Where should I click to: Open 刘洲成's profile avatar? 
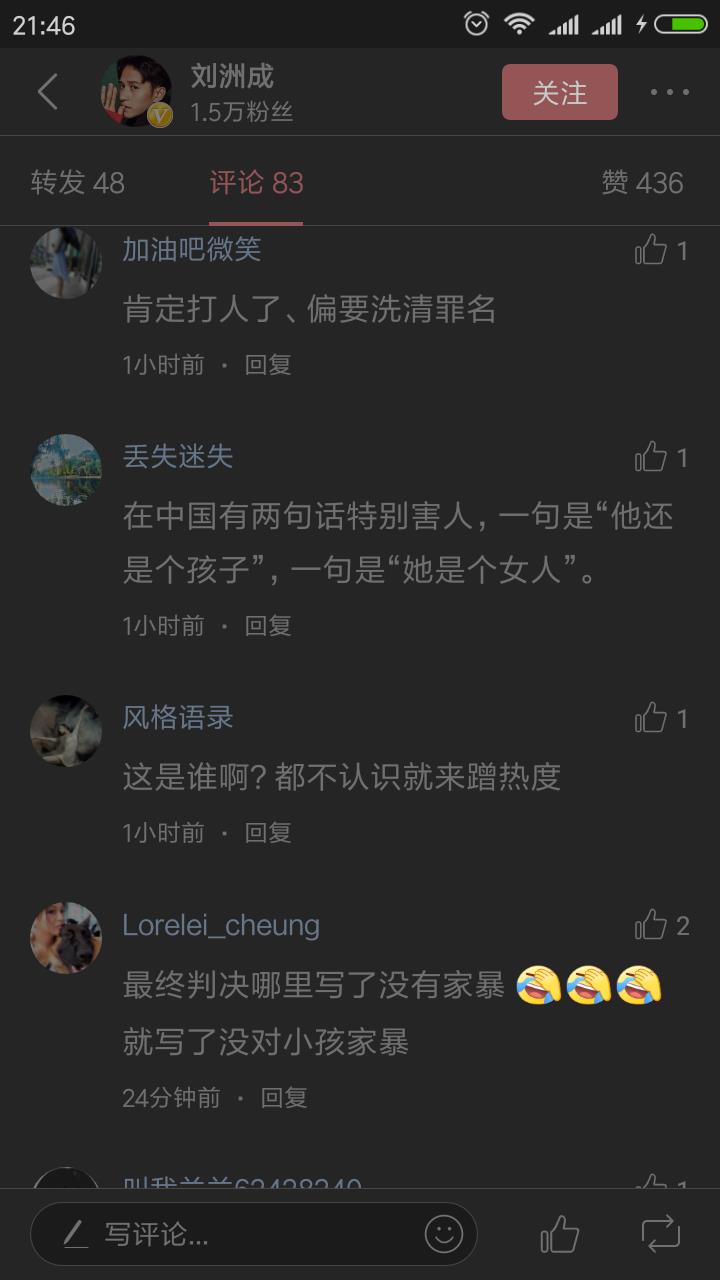pyautogui.click(x=137, y=92)
